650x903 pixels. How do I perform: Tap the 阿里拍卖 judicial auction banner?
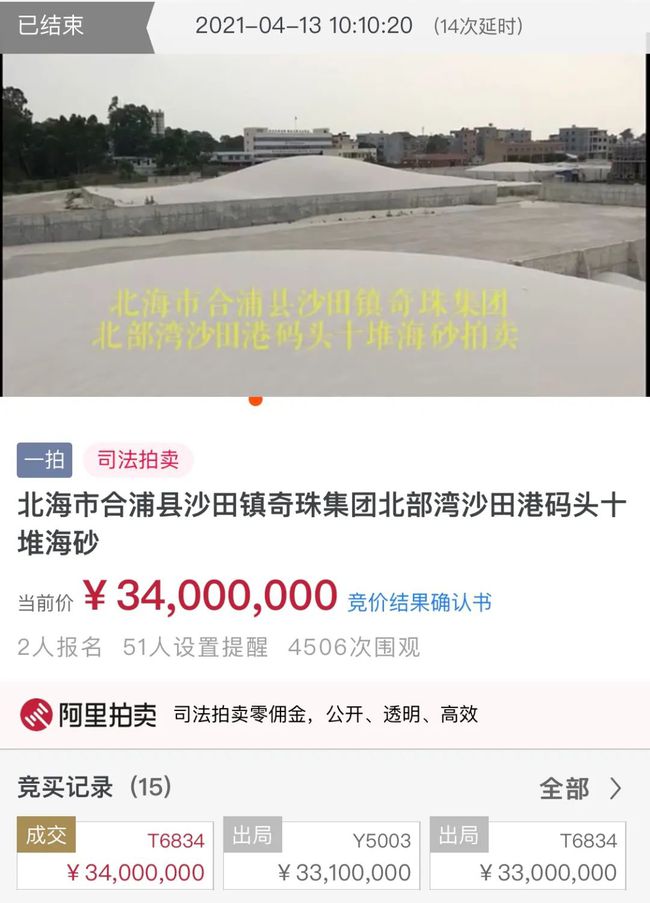pos(324,714)
